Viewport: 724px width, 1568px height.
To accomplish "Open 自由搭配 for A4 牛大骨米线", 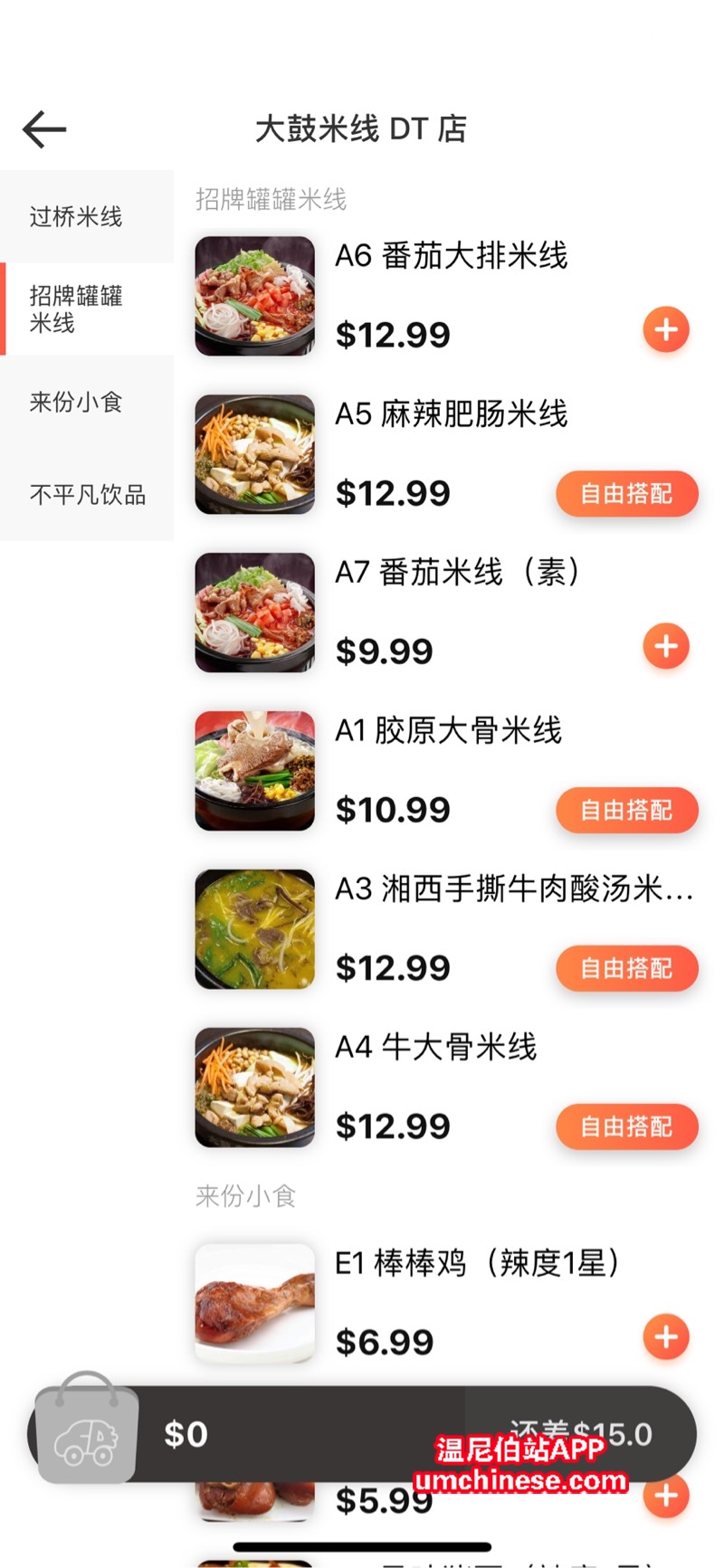I will [626, 1126].
